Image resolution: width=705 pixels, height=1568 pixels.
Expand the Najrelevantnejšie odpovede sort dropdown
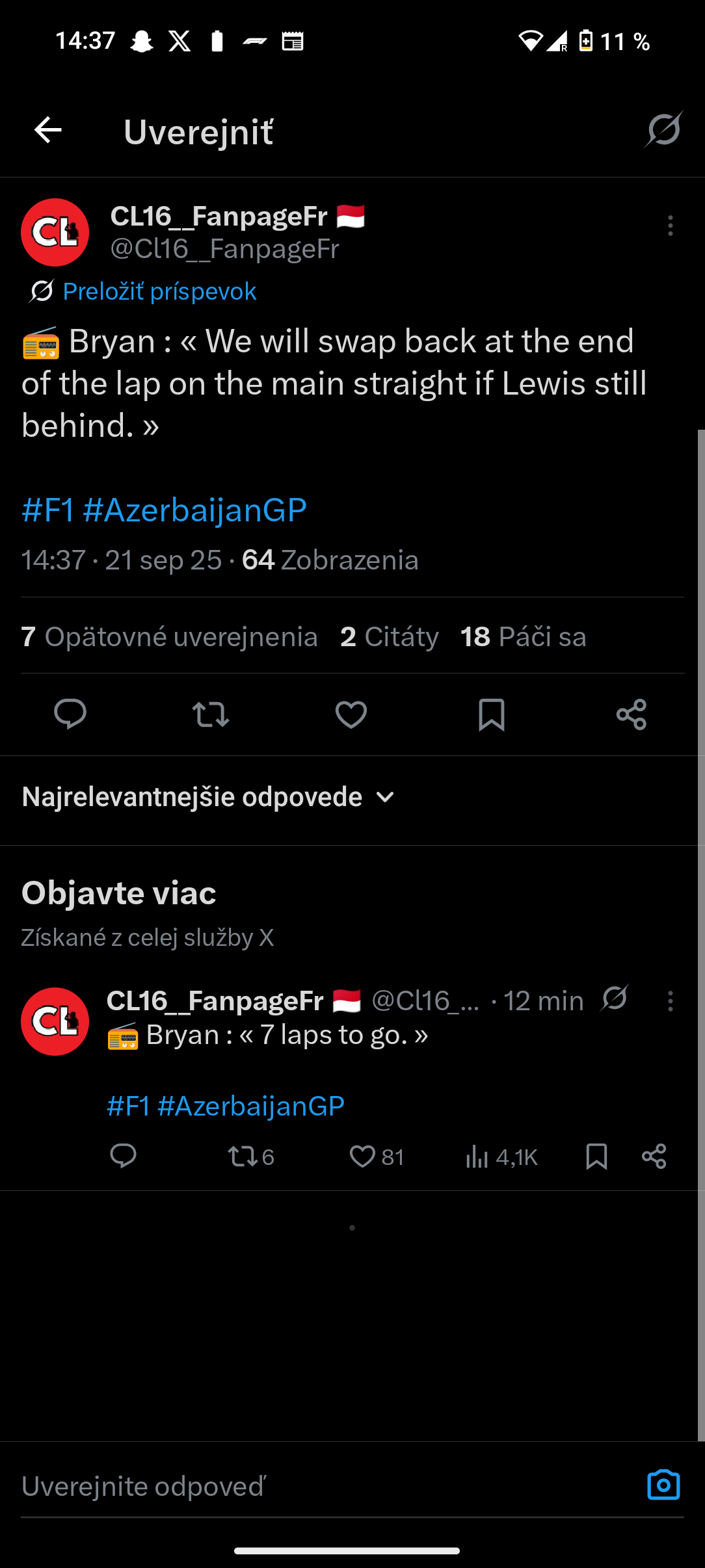point(208,797)
